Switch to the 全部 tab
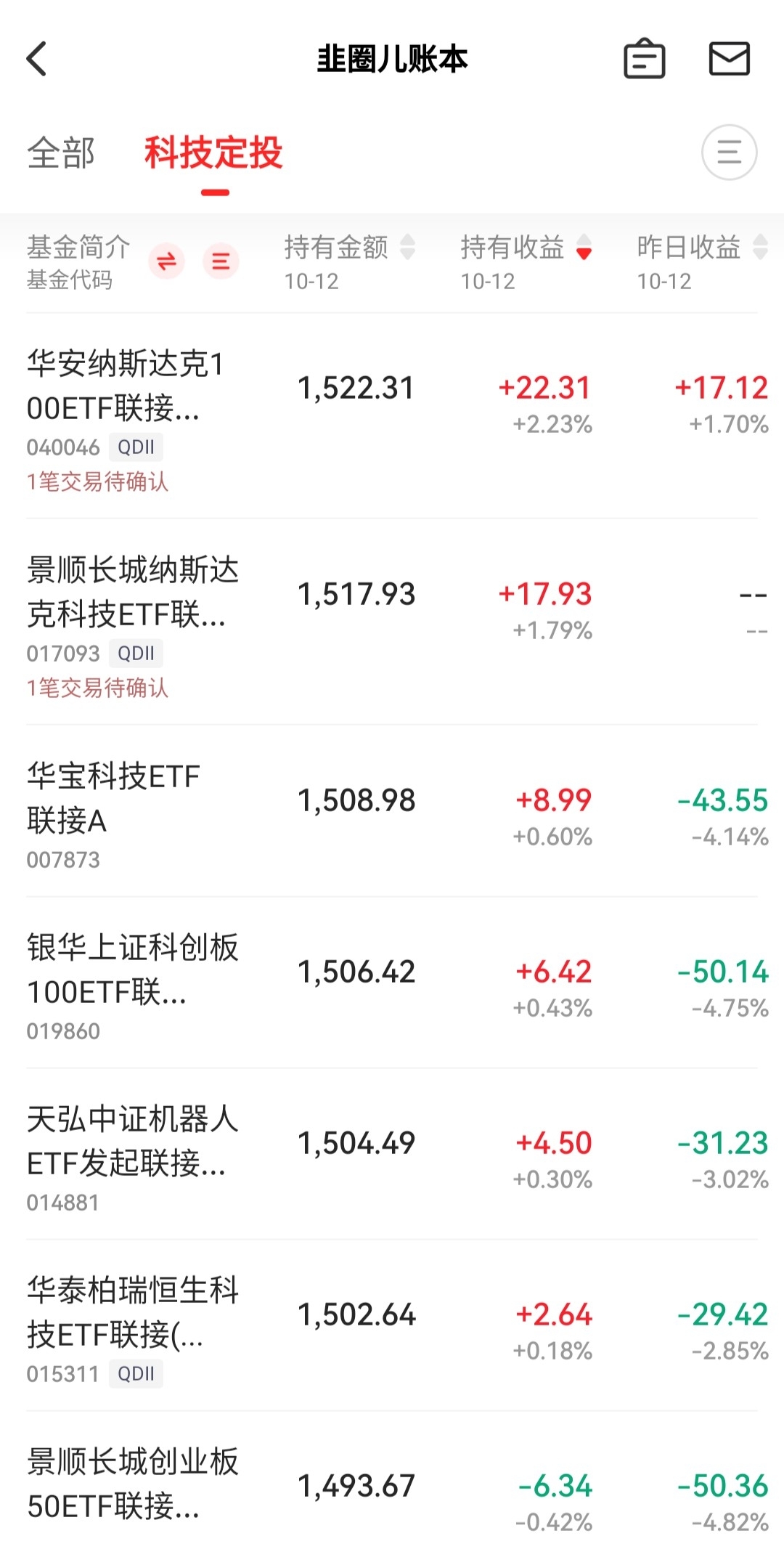Viewport: 784px width, 1565px height. (x=61, y=153)
